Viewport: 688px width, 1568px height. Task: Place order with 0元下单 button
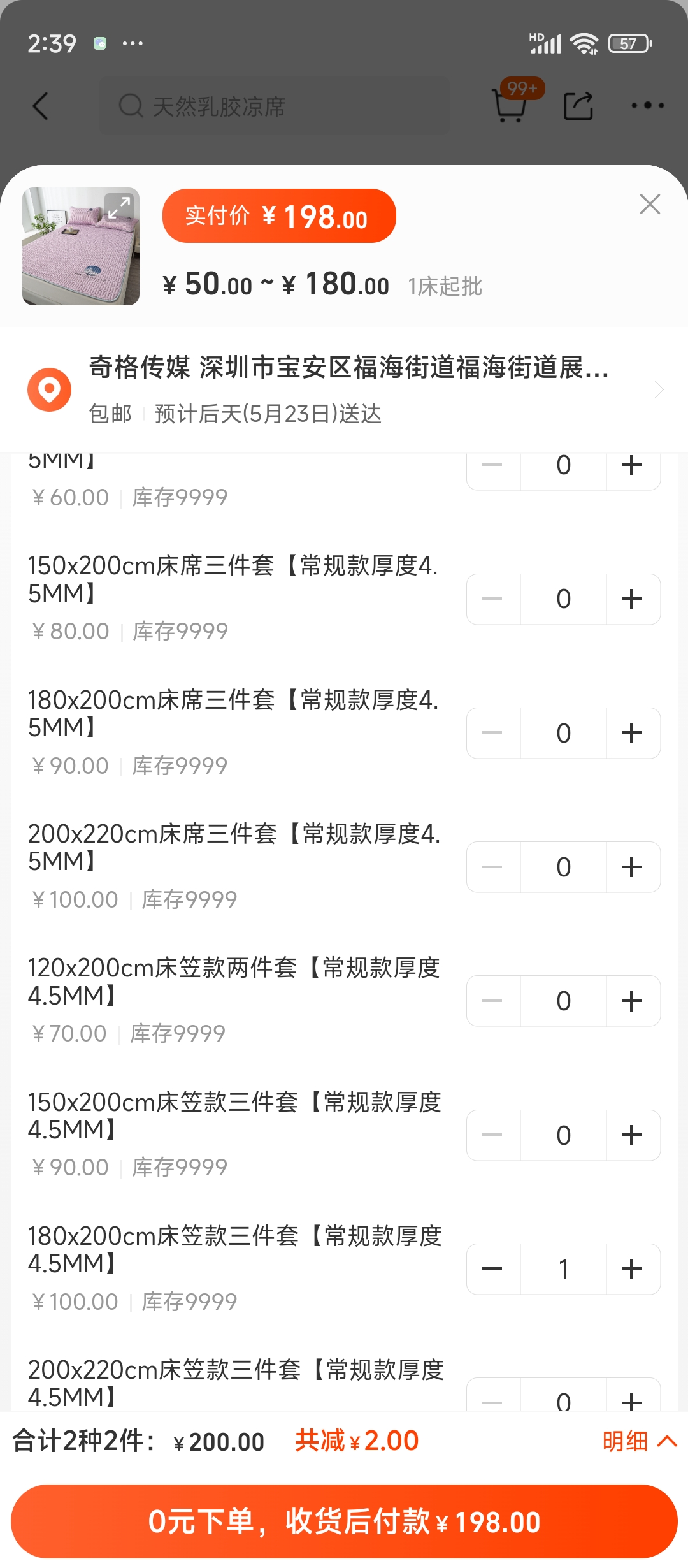point(344,1521)
